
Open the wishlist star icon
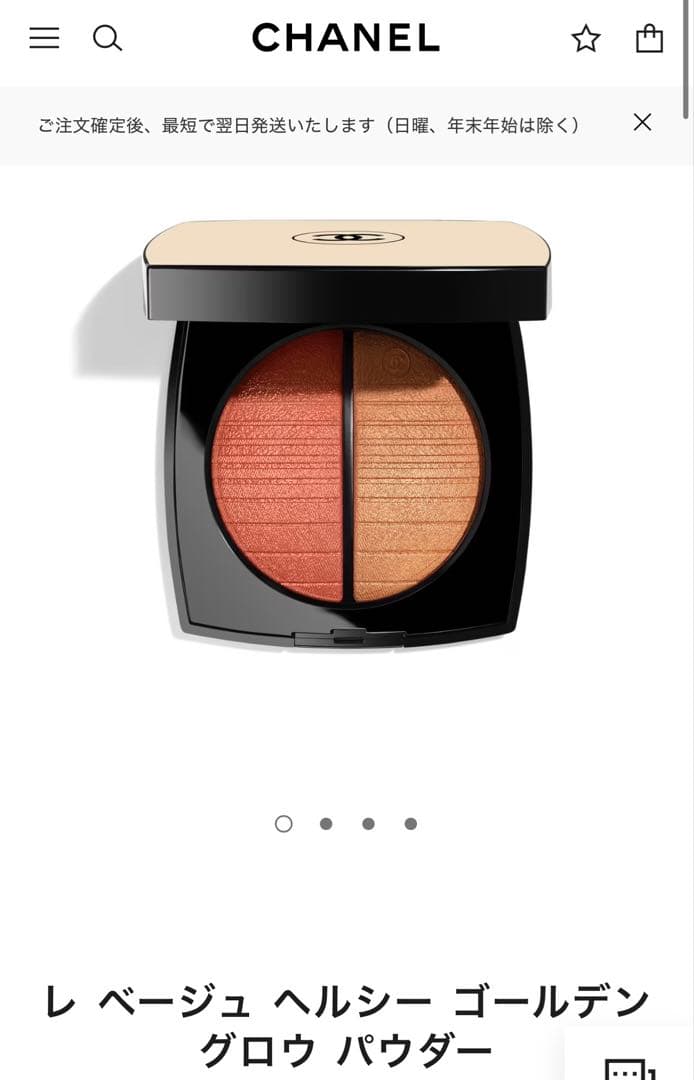[585, 39]
